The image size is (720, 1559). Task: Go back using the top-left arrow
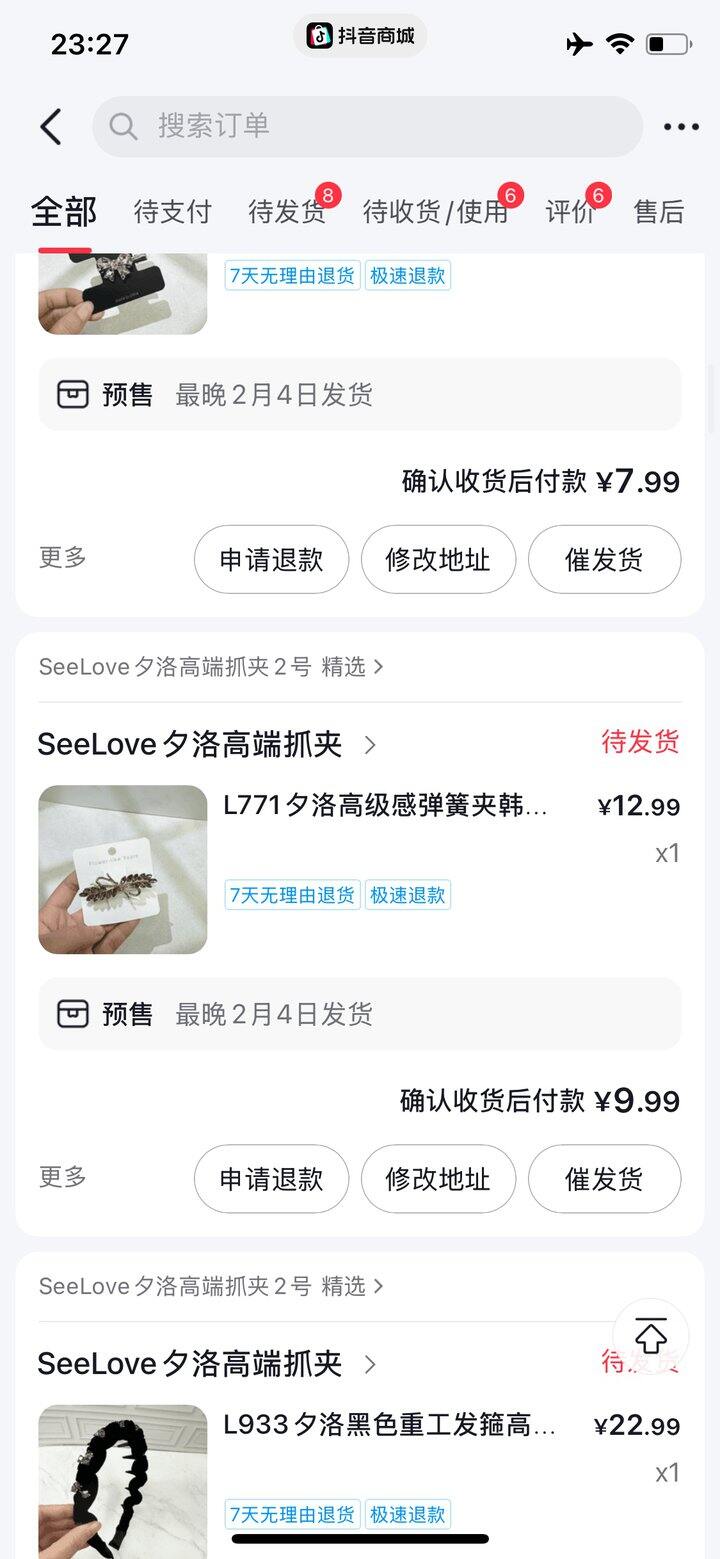[51, 127]
